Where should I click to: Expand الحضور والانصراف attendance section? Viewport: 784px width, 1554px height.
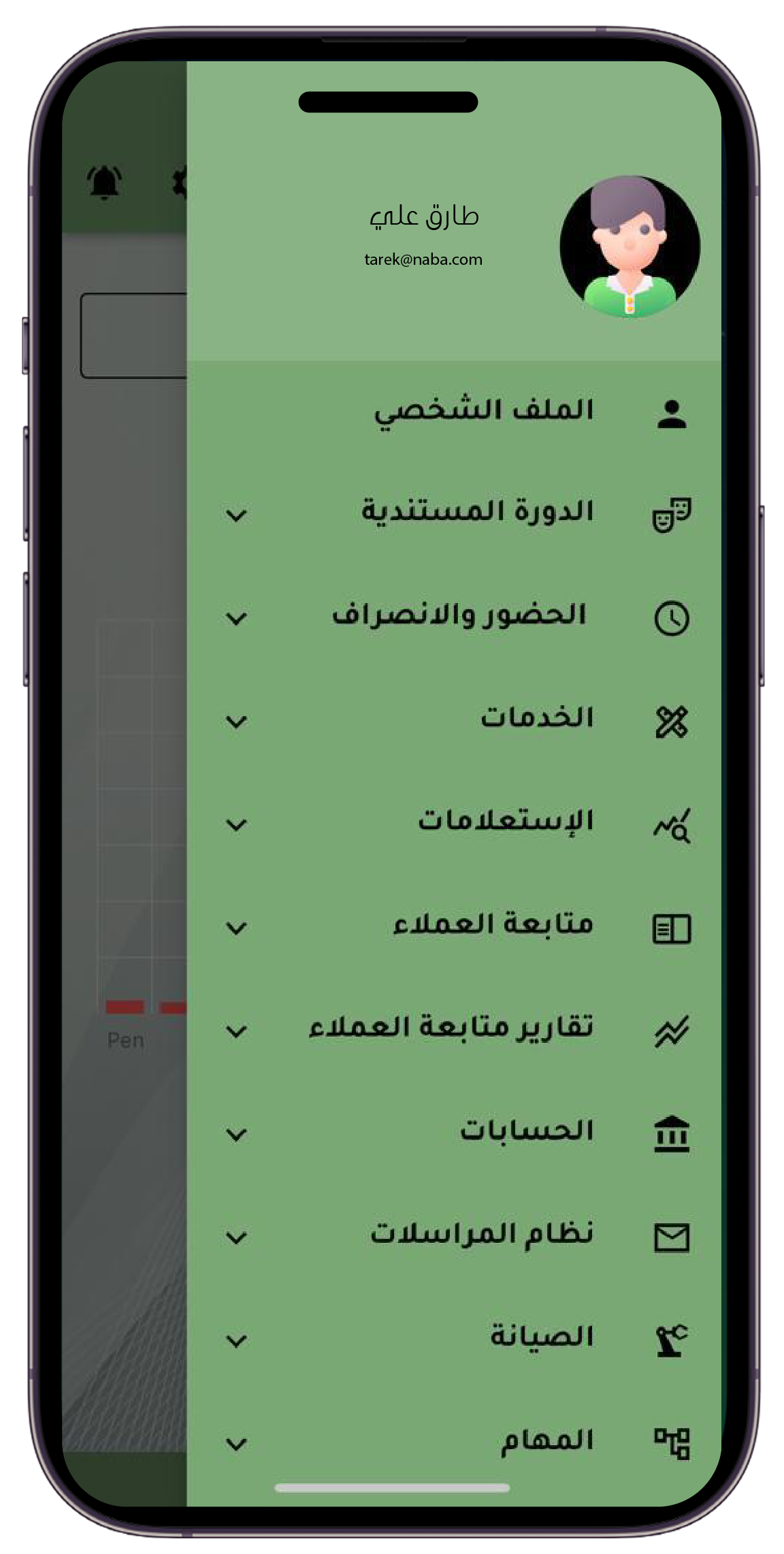(x=454, y=619)
